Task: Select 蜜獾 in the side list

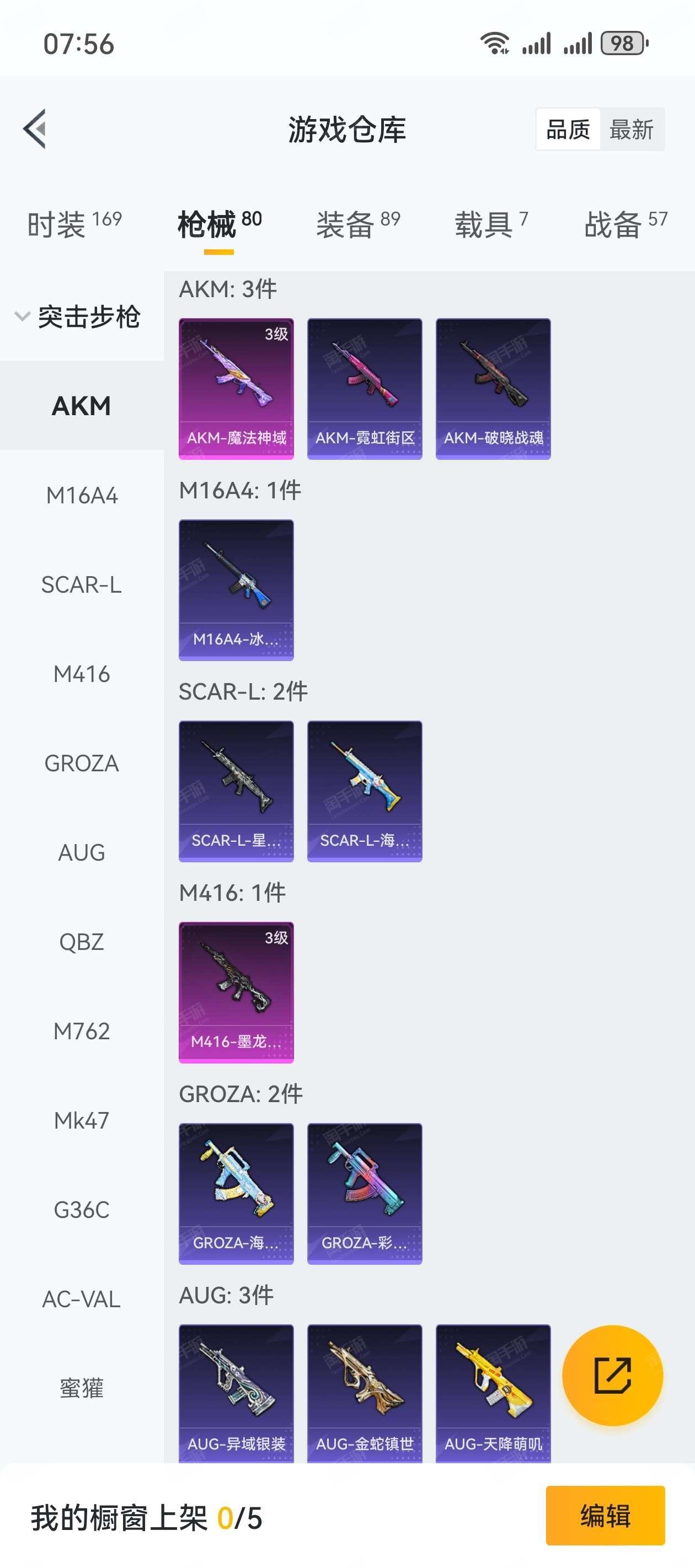Action: (82, 1388)
